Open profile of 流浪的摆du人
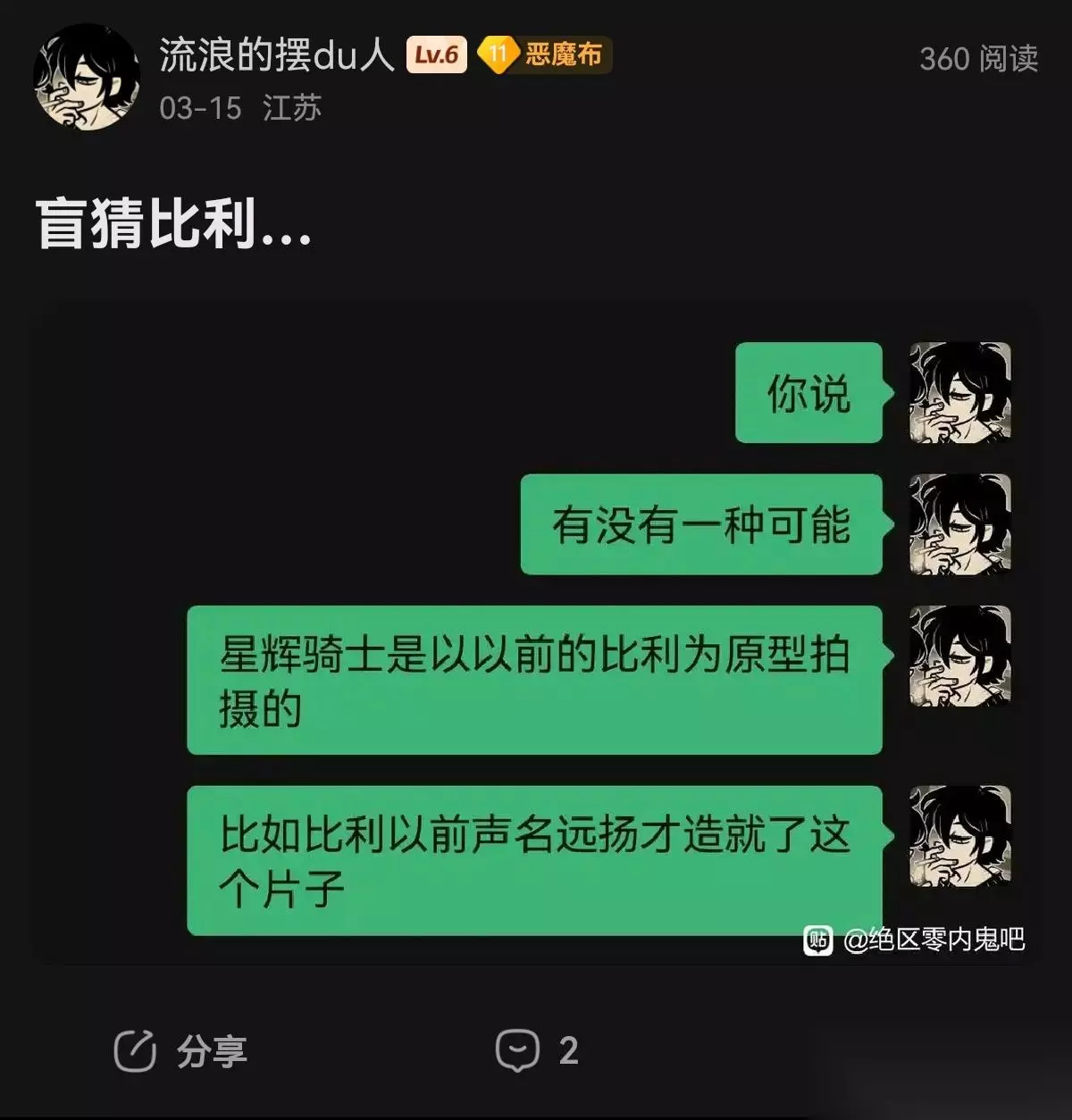The image size is (1072, 1120). coord(277,55)
